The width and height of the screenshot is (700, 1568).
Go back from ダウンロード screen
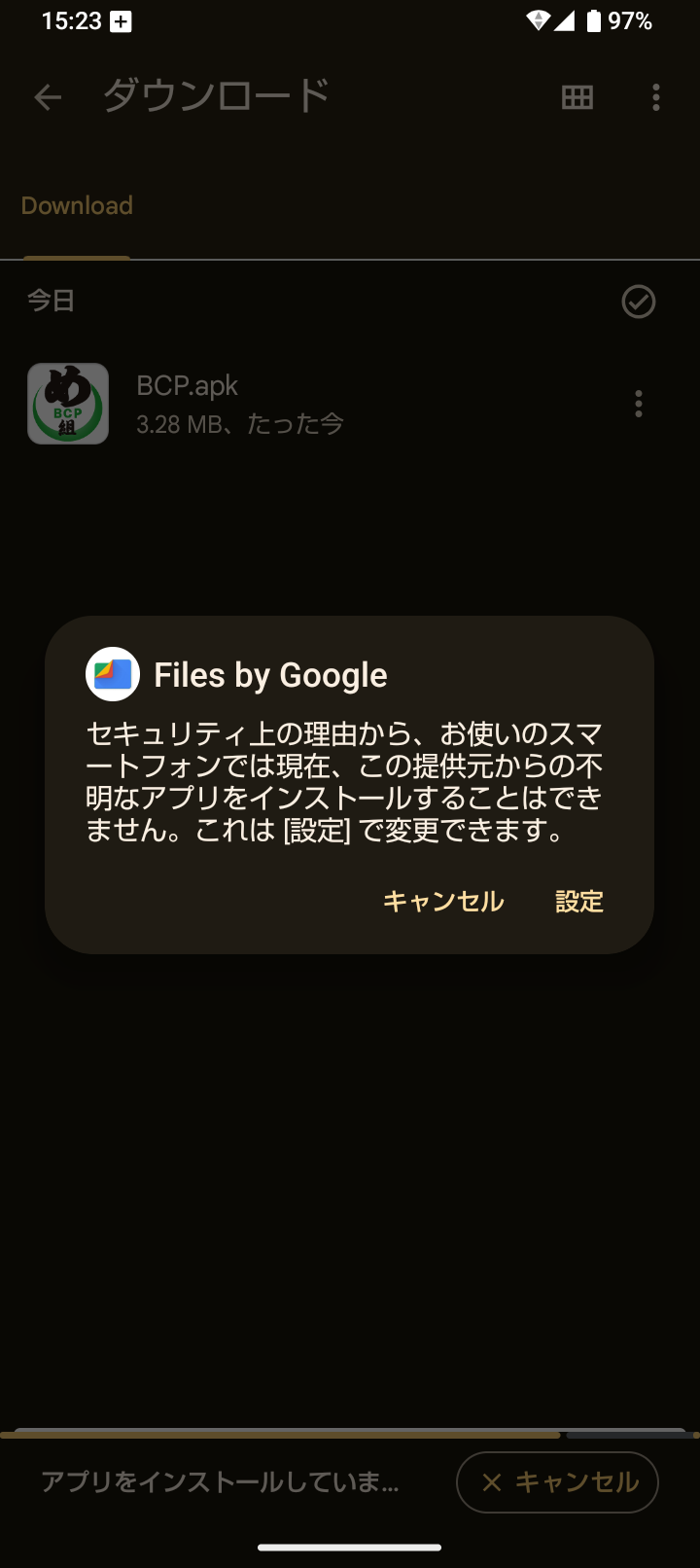(x=48, y=96)
